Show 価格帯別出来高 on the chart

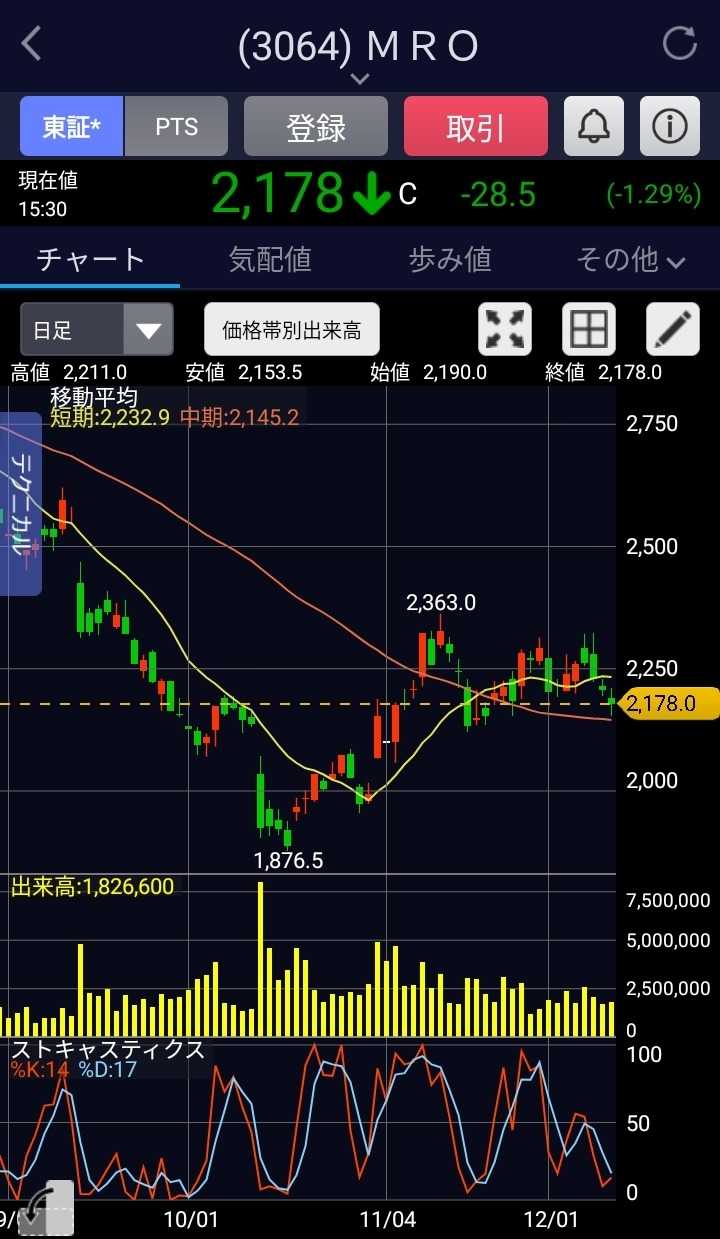(292, 330)
